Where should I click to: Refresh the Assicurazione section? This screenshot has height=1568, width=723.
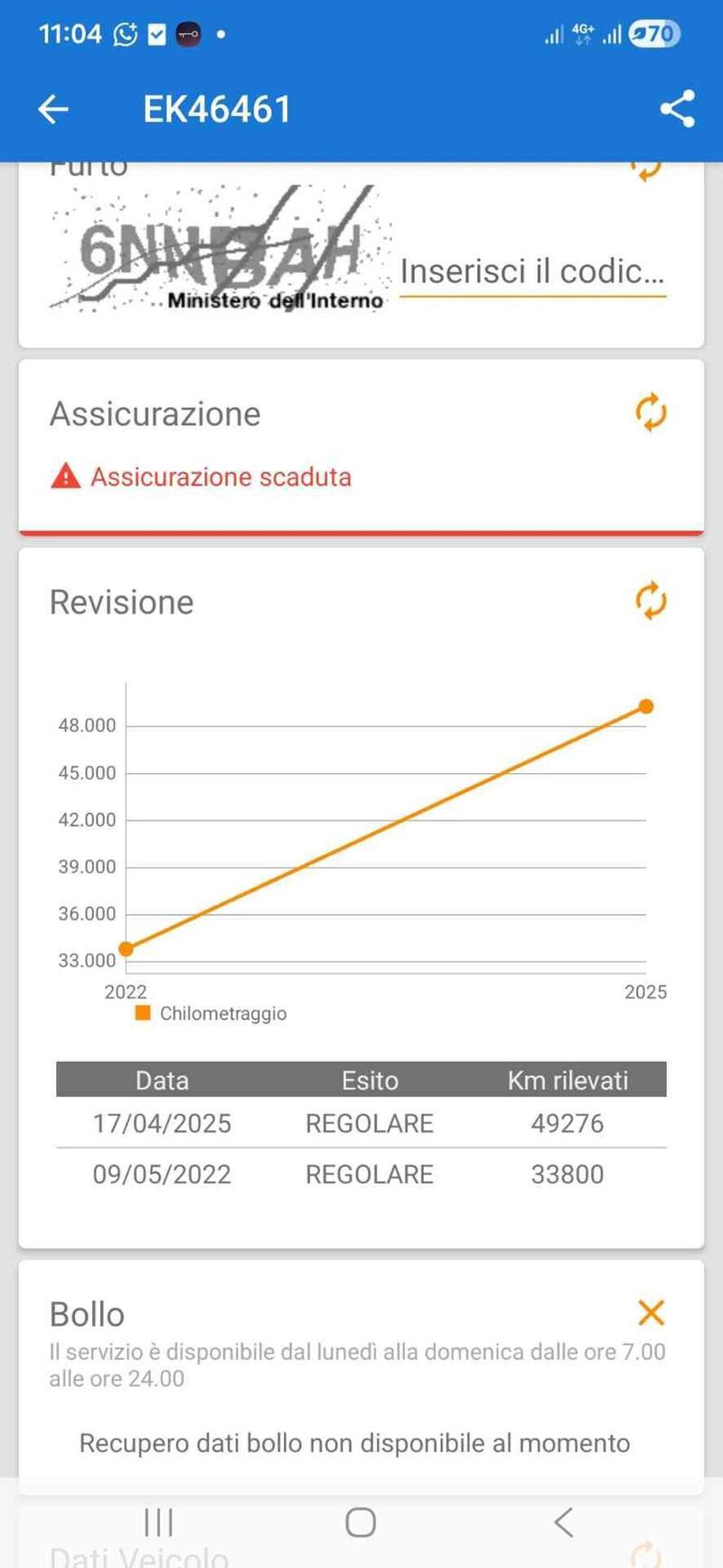pos(651,413)
